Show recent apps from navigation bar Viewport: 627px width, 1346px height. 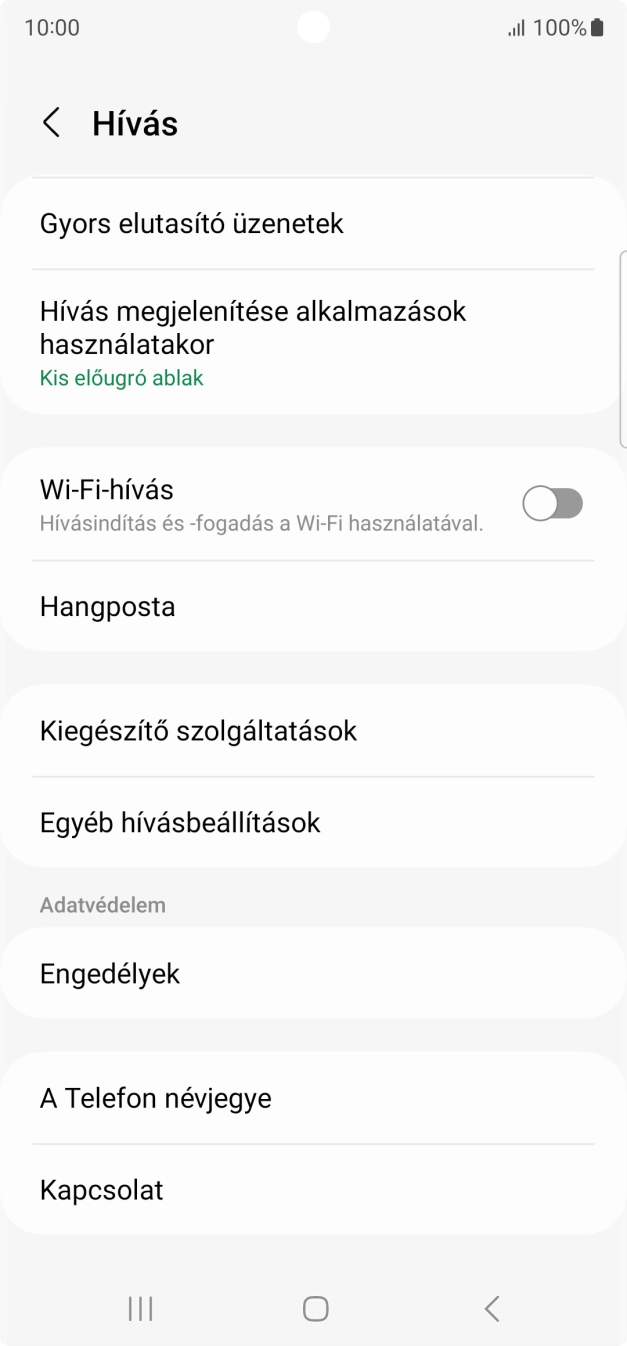click(x=140, y=1308)
